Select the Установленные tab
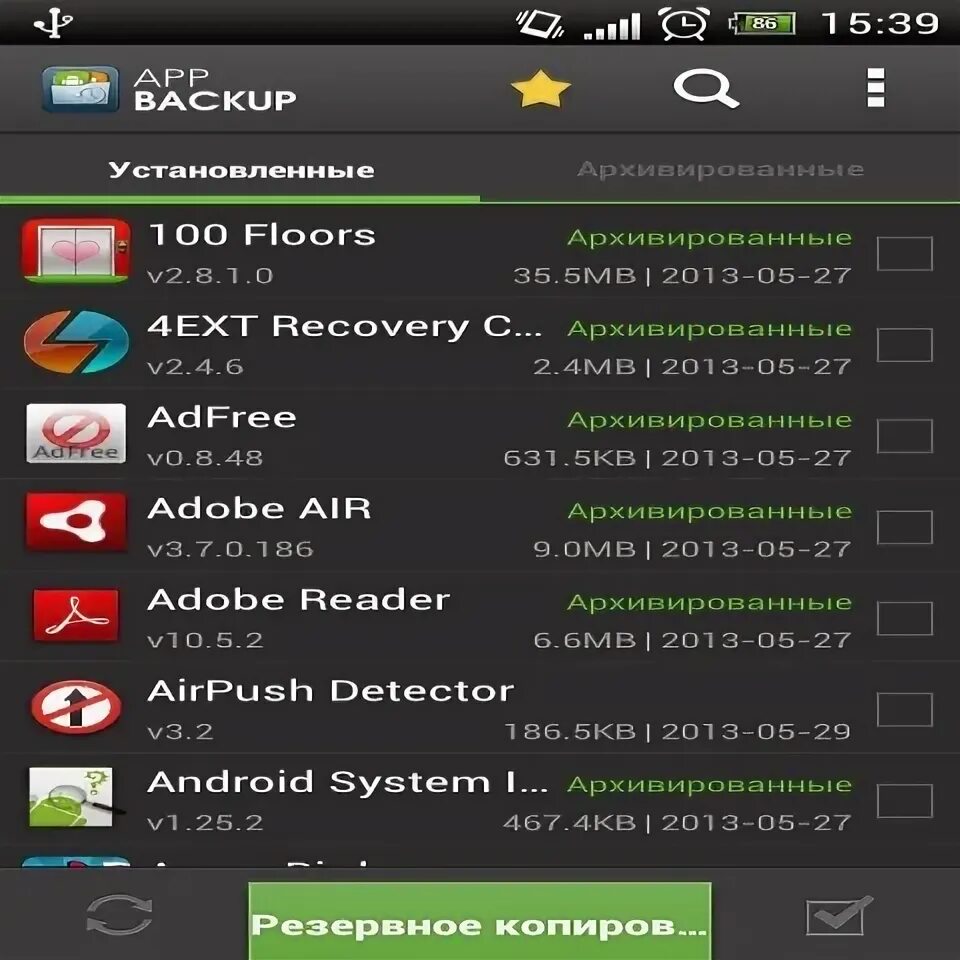Viewport: 960px width, 960px height. 241,170
